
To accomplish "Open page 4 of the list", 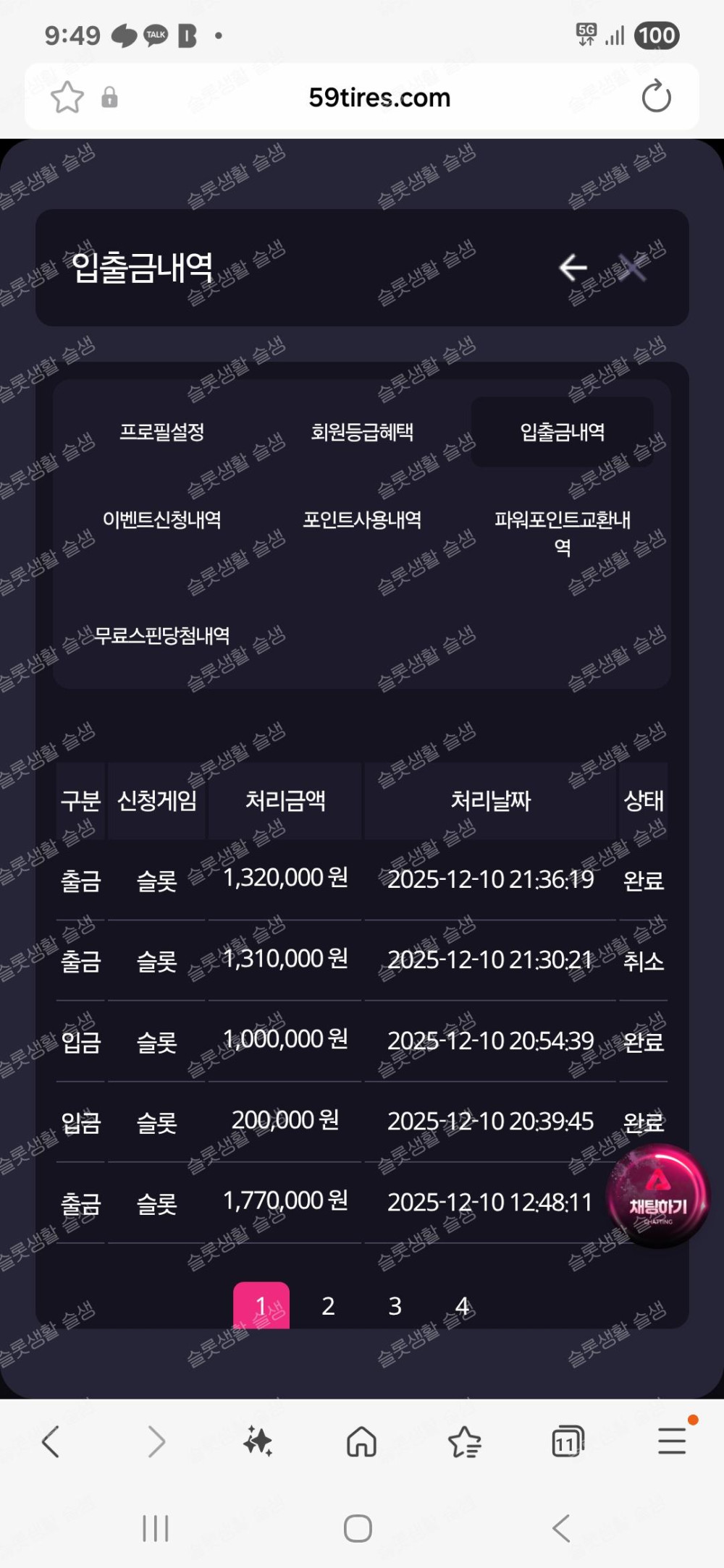I will coord(462,1306).
